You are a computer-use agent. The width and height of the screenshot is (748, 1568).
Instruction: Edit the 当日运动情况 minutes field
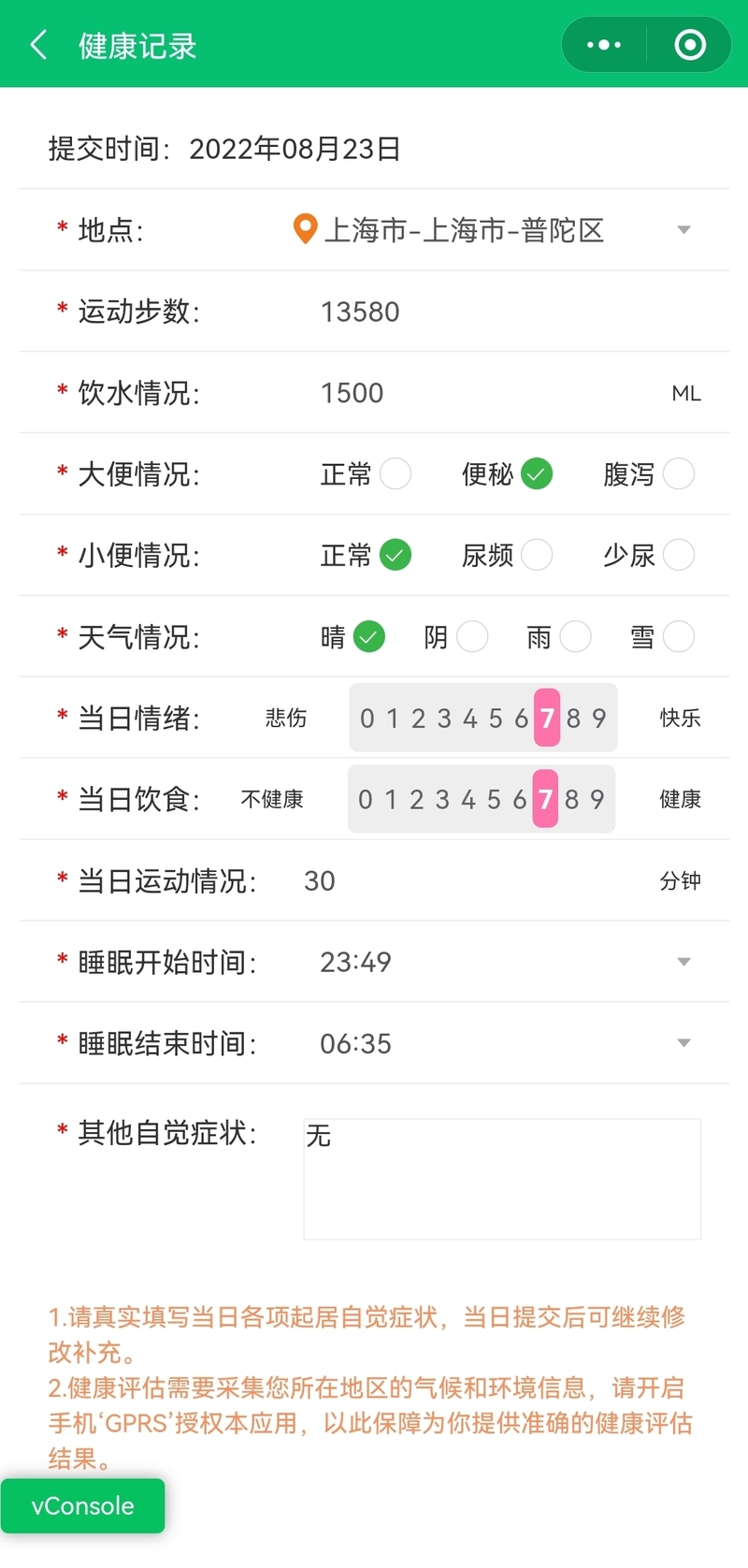click(x=477, y=880)
